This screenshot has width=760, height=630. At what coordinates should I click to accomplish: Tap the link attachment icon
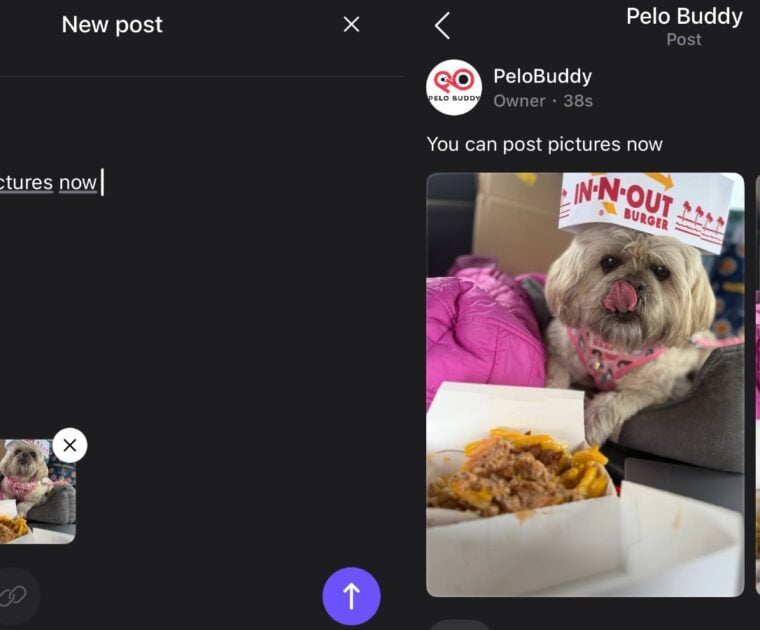[12, 596]
